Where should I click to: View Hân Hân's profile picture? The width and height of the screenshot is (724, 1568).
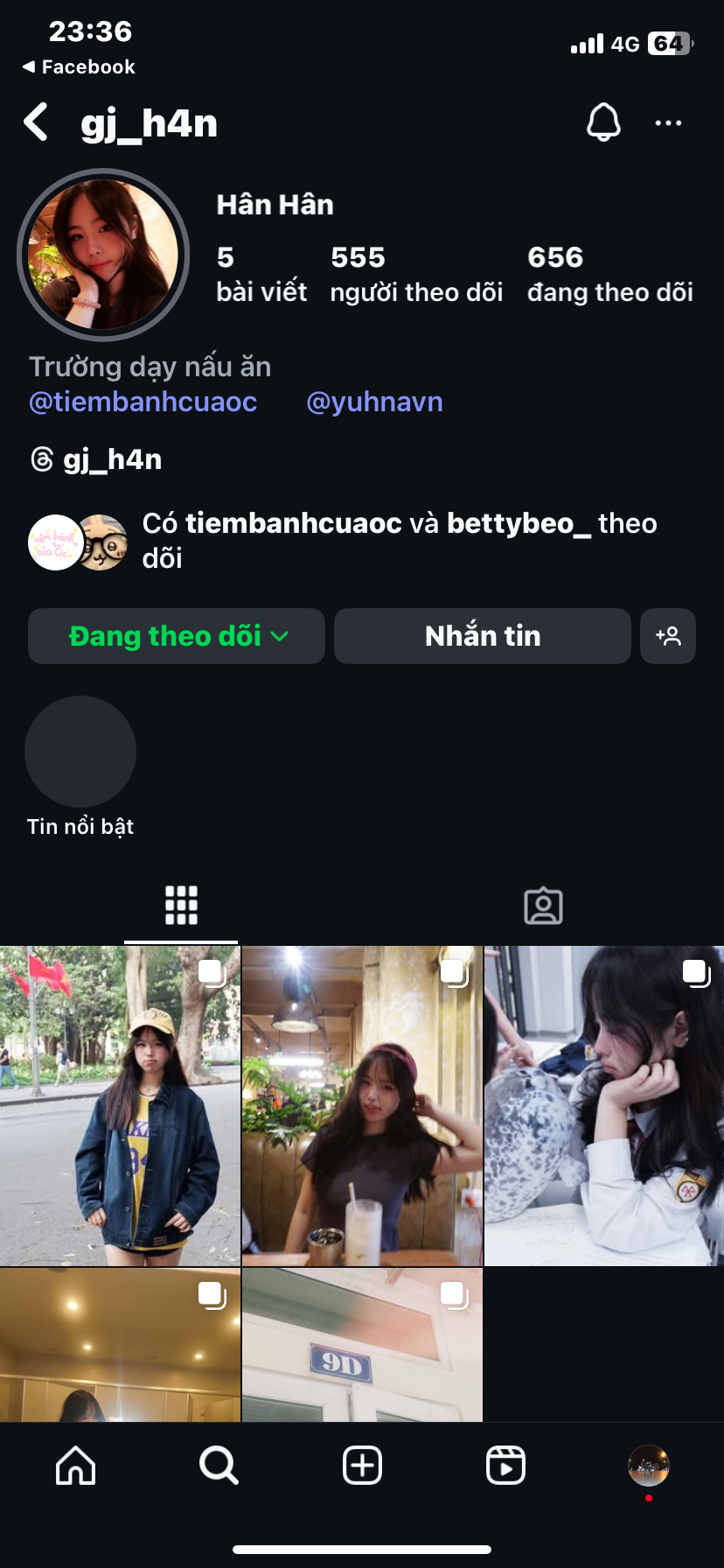click(x=103, y=255)
